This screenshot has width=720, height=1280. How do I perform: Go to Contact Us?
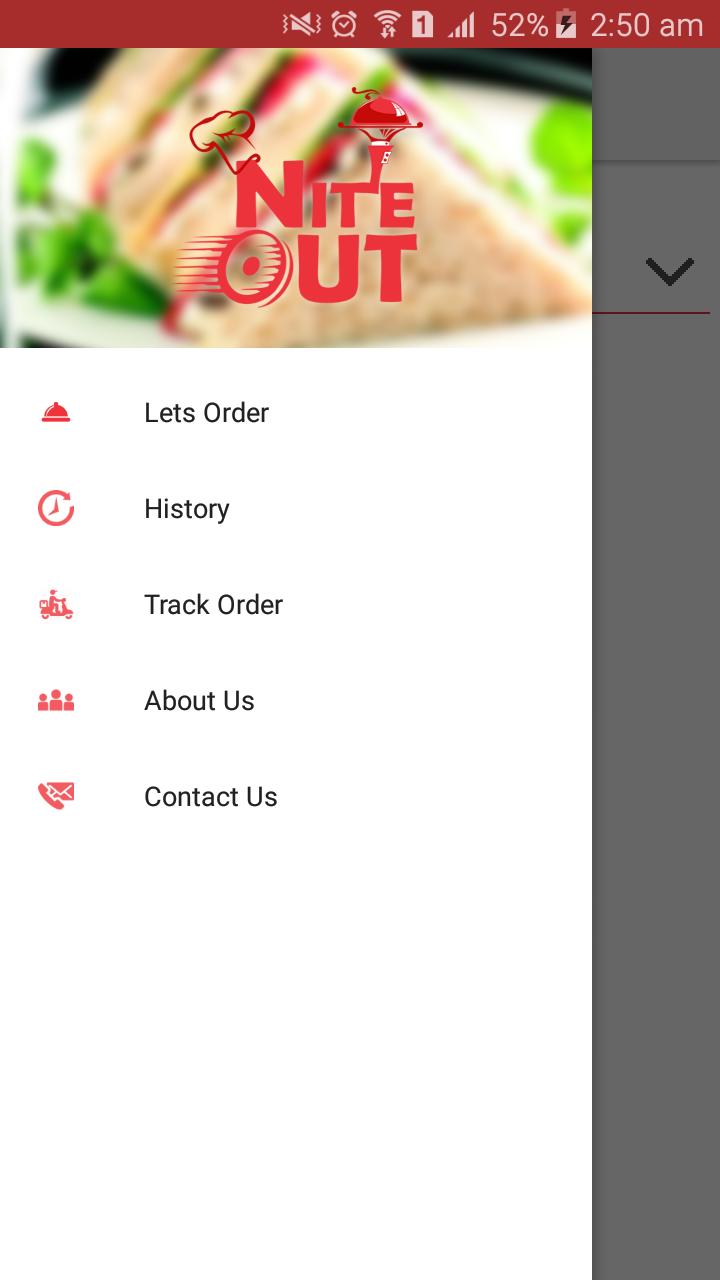tap(210, 797)
